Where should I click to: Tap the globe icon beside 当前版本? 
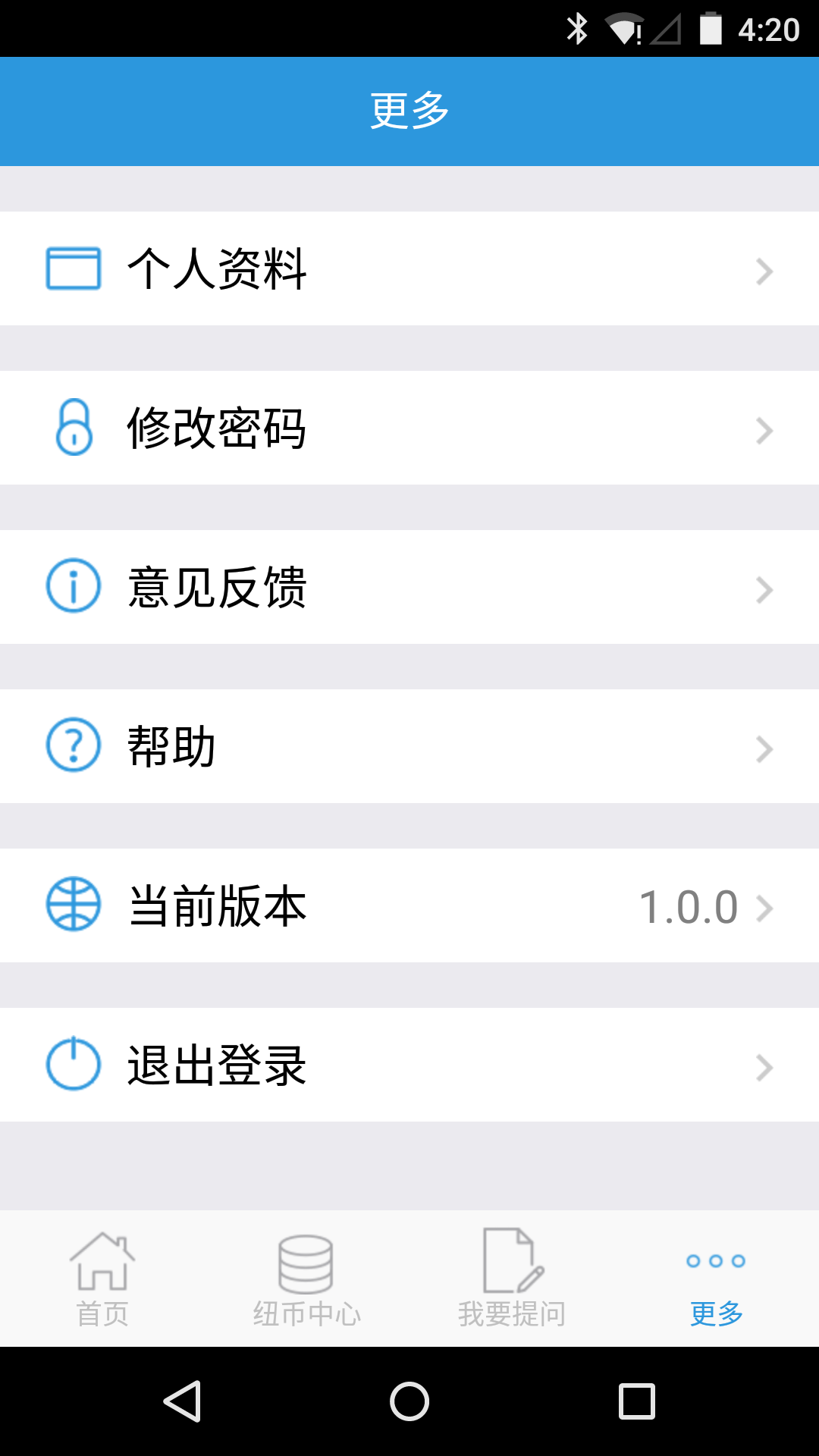pos(74,905)
